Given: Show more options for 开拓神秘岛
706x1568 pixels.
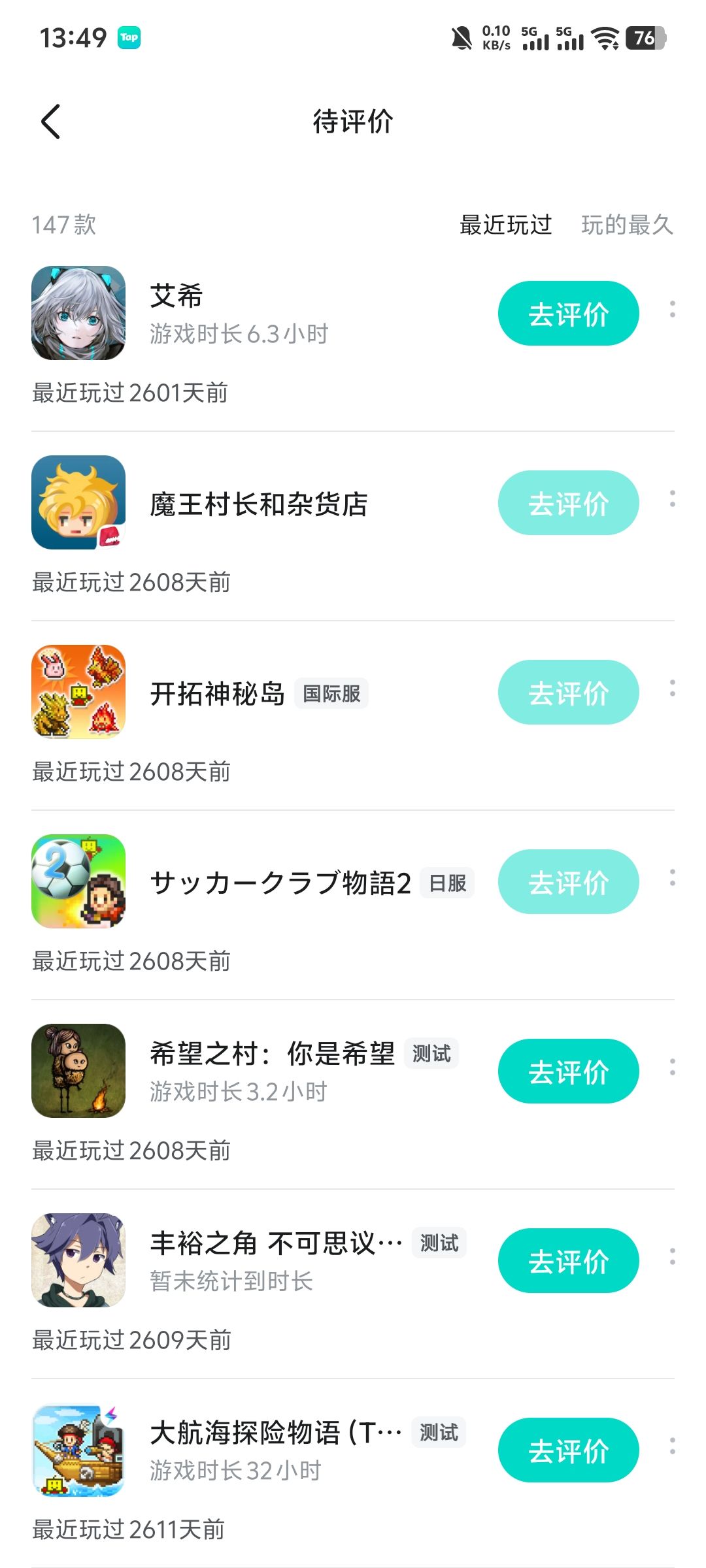Looking at the screenshot, I should click(x=672, y=689).
